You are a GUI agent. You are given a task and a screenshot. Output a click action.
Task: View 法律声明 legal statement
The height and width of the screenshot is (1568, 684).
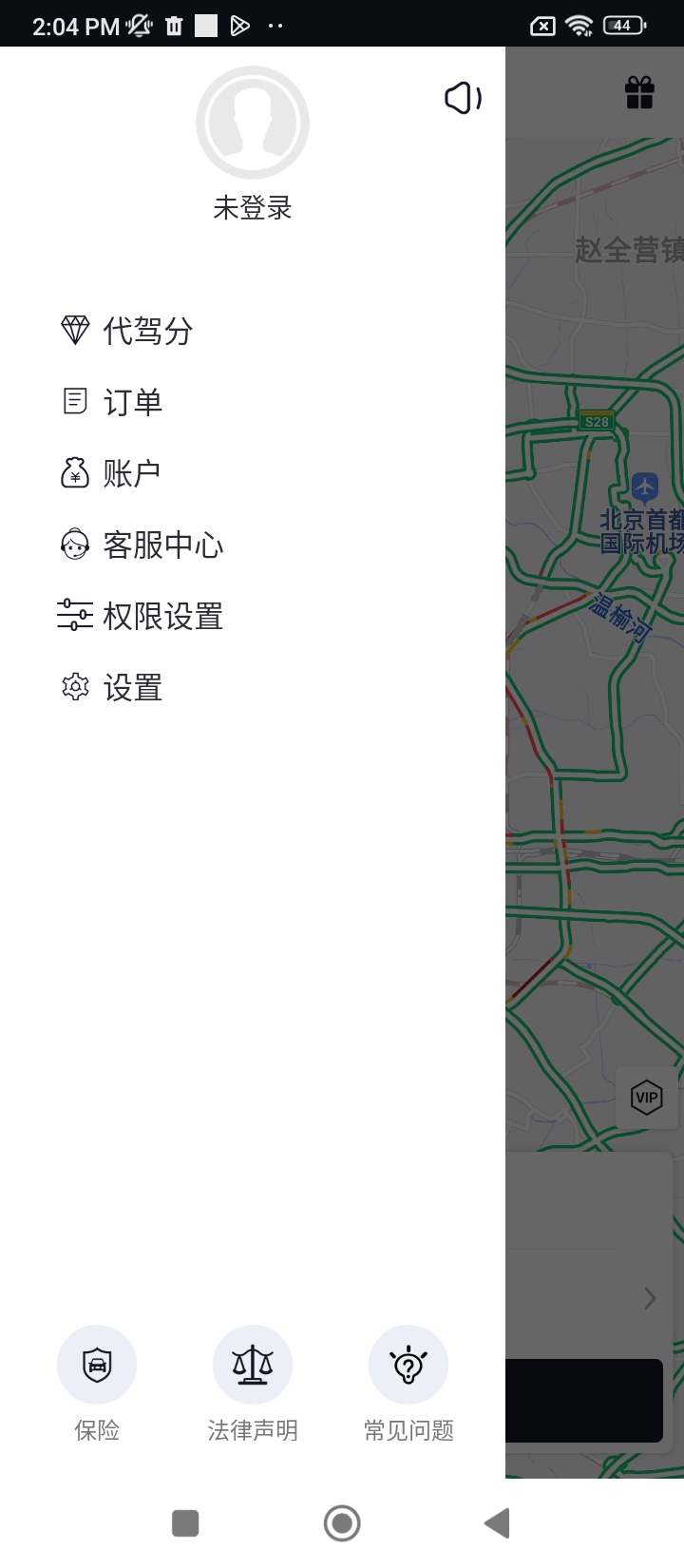[x=253, y=1383]
